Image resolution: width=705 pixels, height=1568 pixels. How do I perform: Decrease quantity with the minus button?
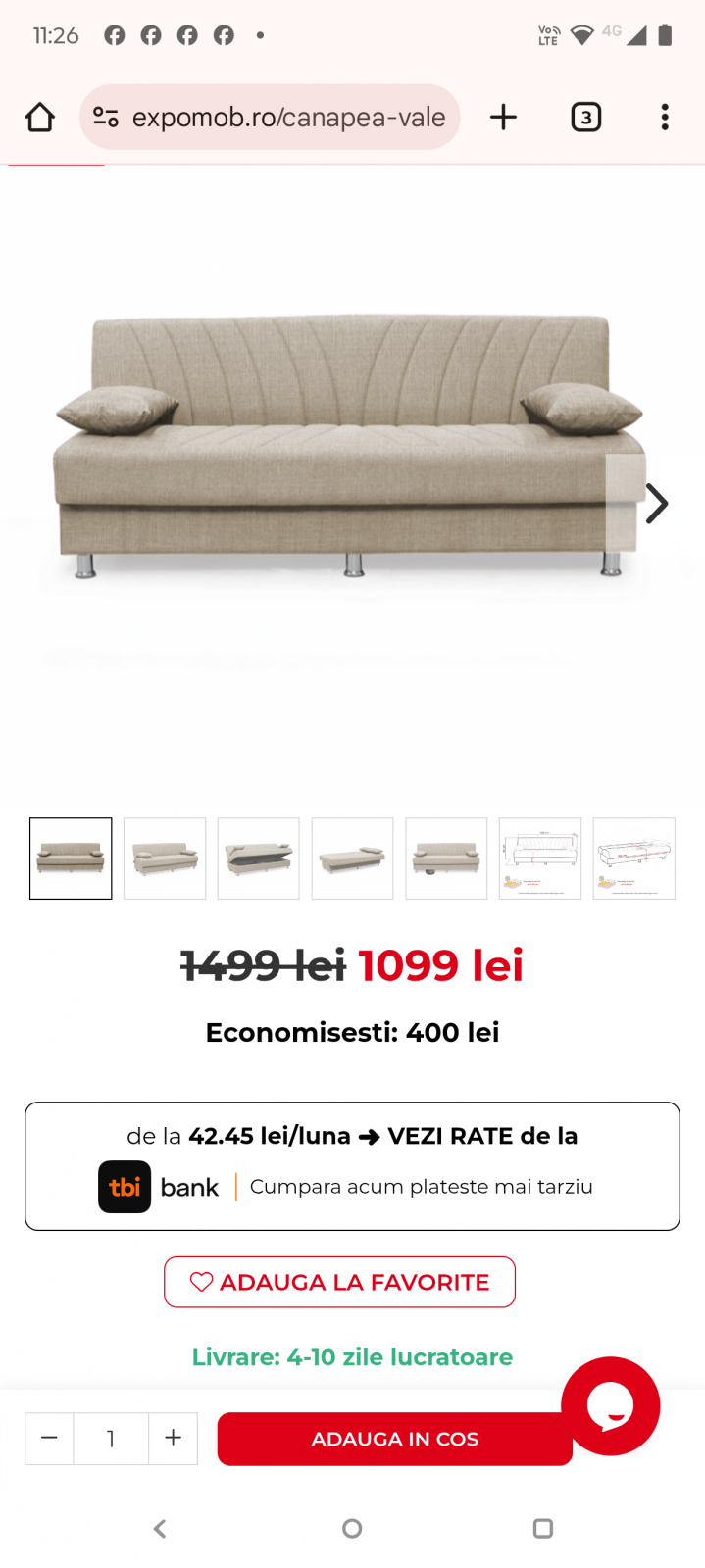(x=49, y=1438)
